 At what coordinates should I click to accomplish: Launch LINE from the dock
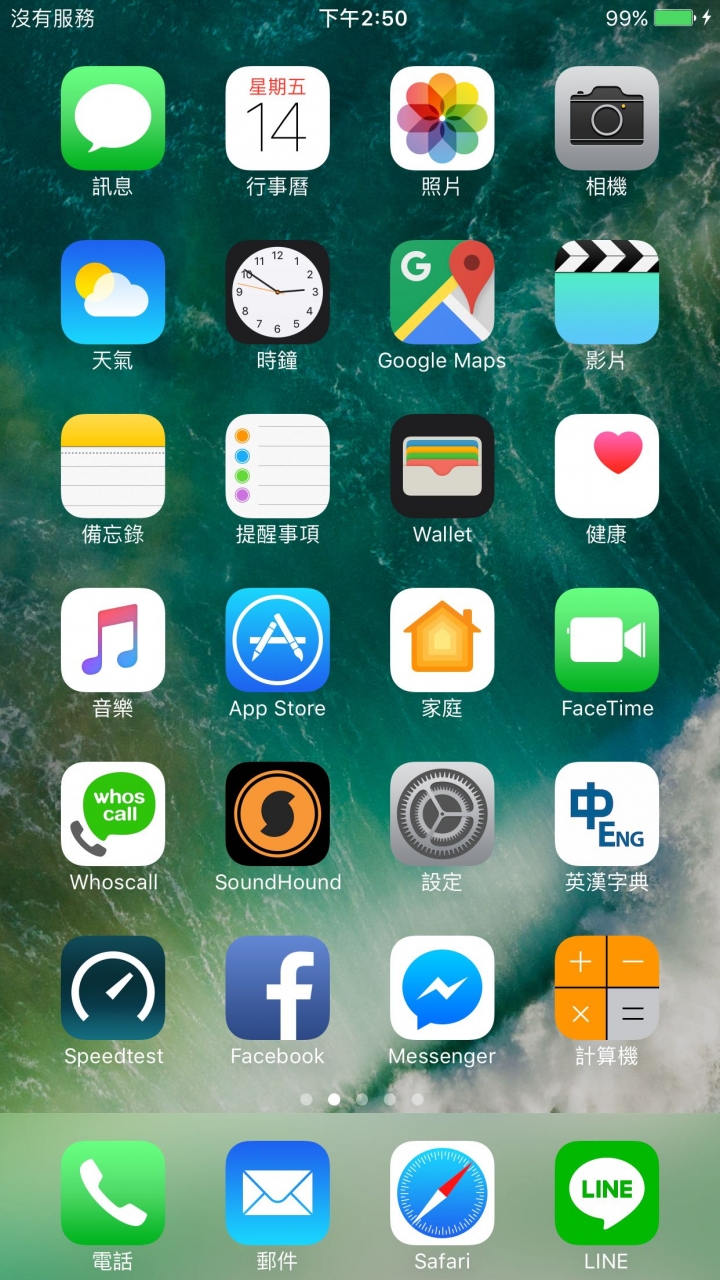point(606,1193)
